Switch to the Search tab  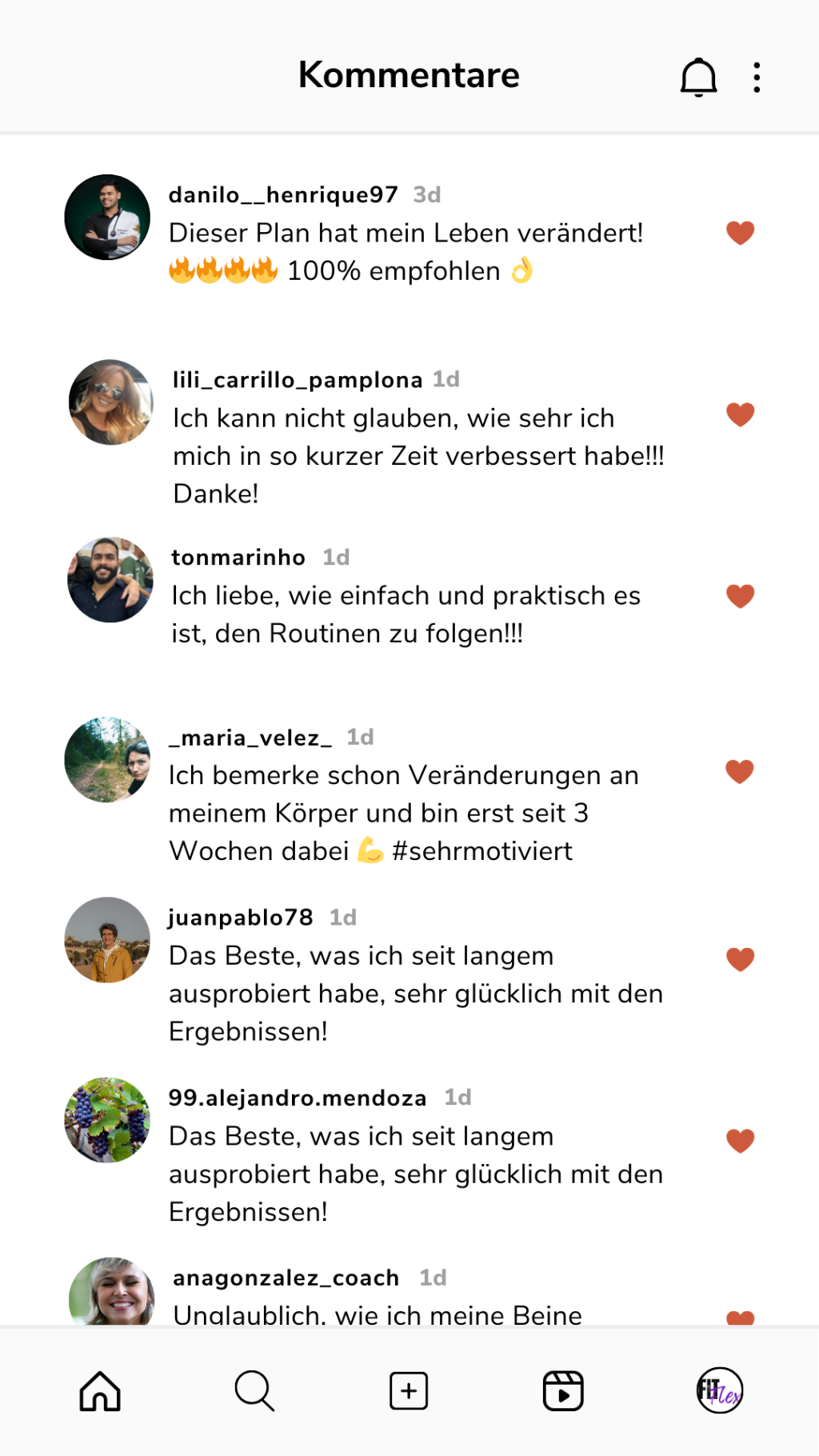click(254, 1391)
